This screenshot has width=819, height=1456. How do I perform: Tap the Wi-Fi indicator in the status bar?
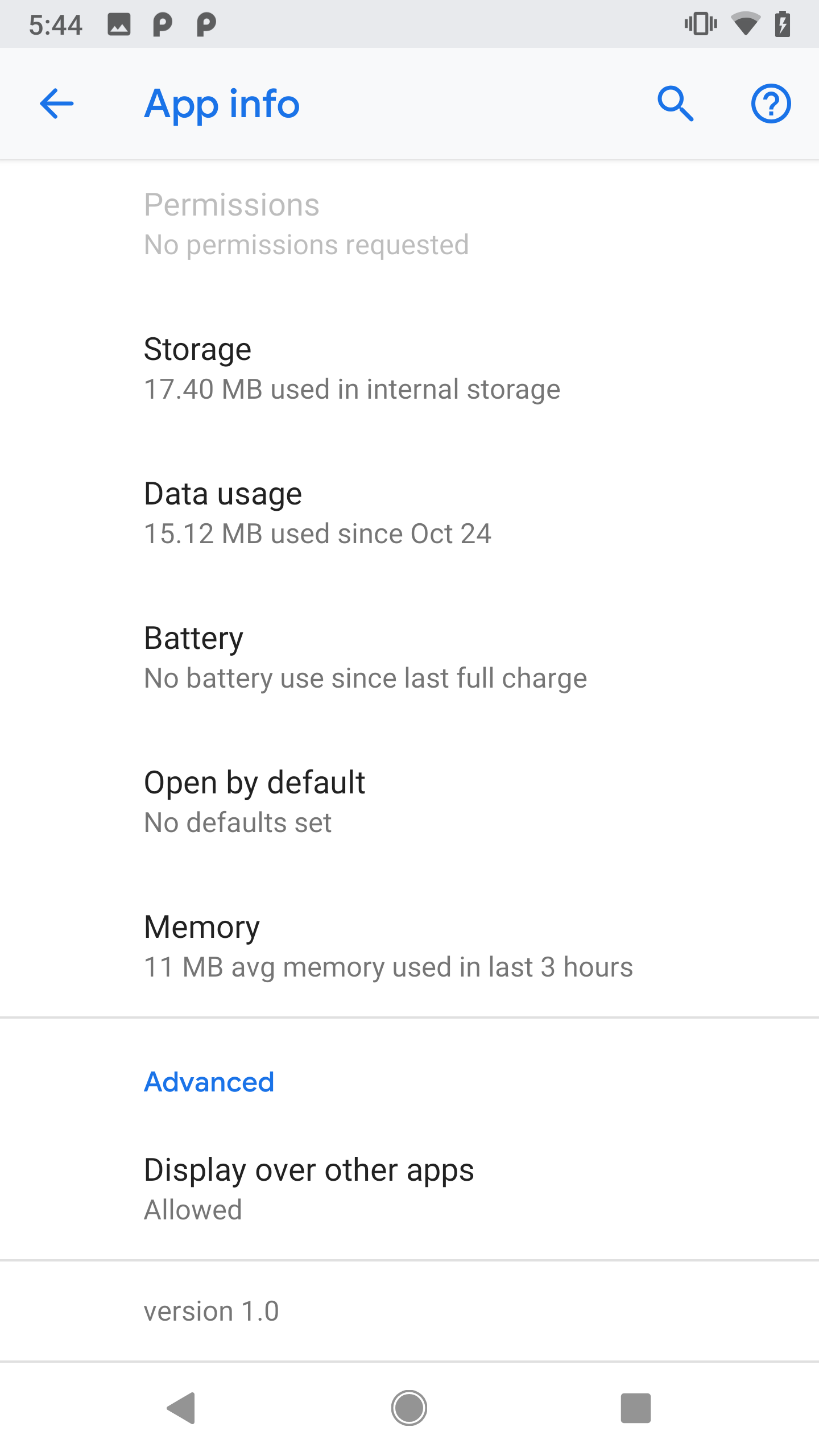tap(747, 23)
